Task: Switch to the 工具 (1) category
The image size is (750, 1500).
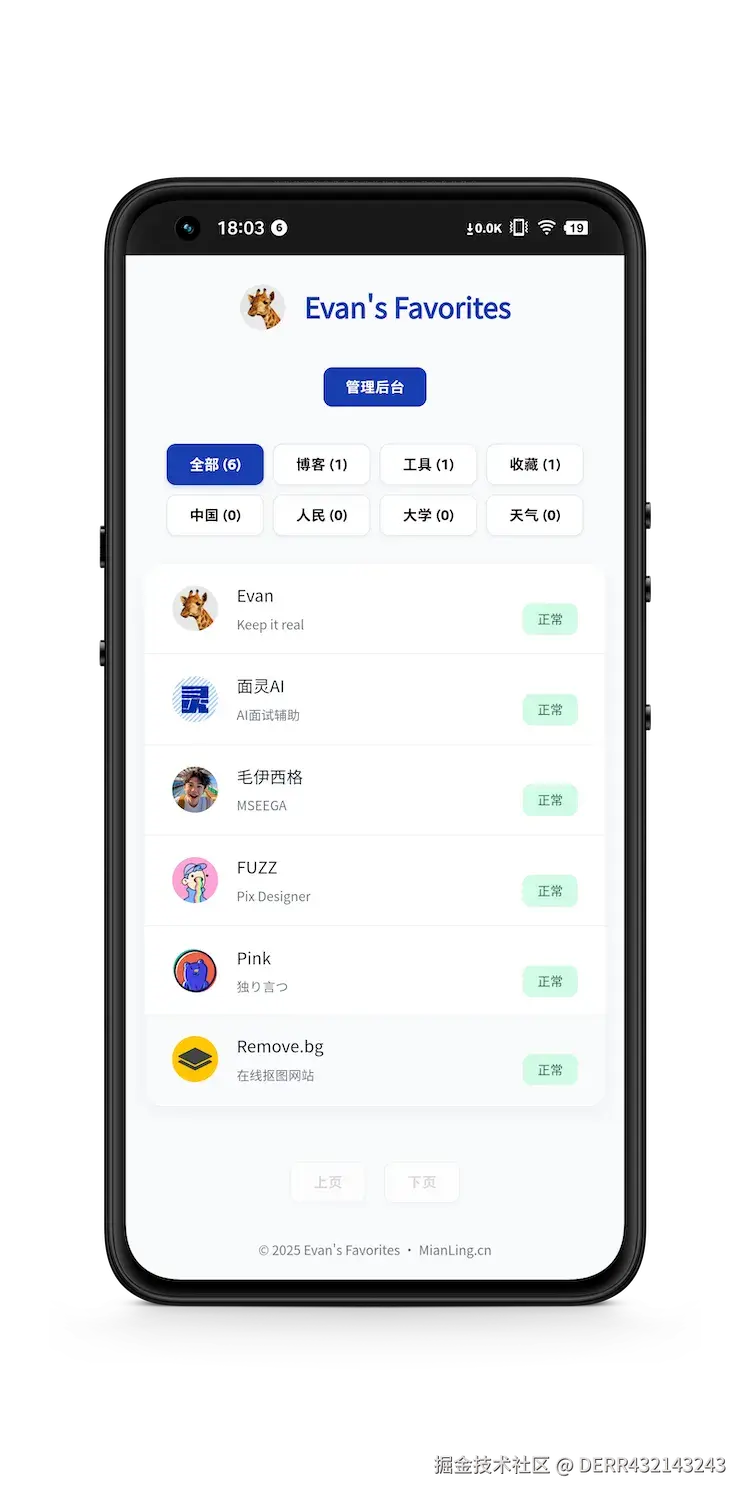Action: (428, 465)
